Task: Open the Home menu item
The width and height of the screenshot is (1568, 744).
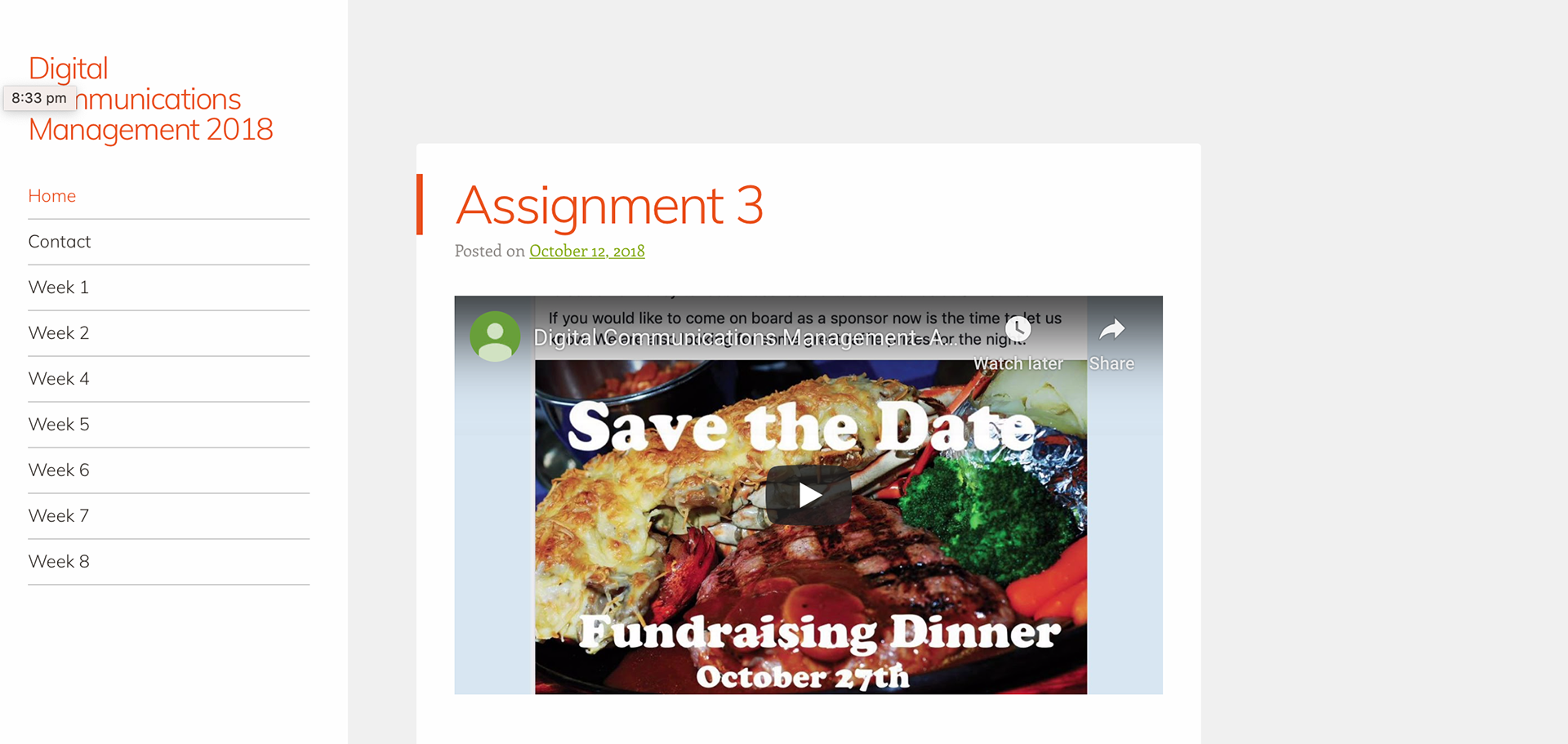Action: [x=52, y=196]
